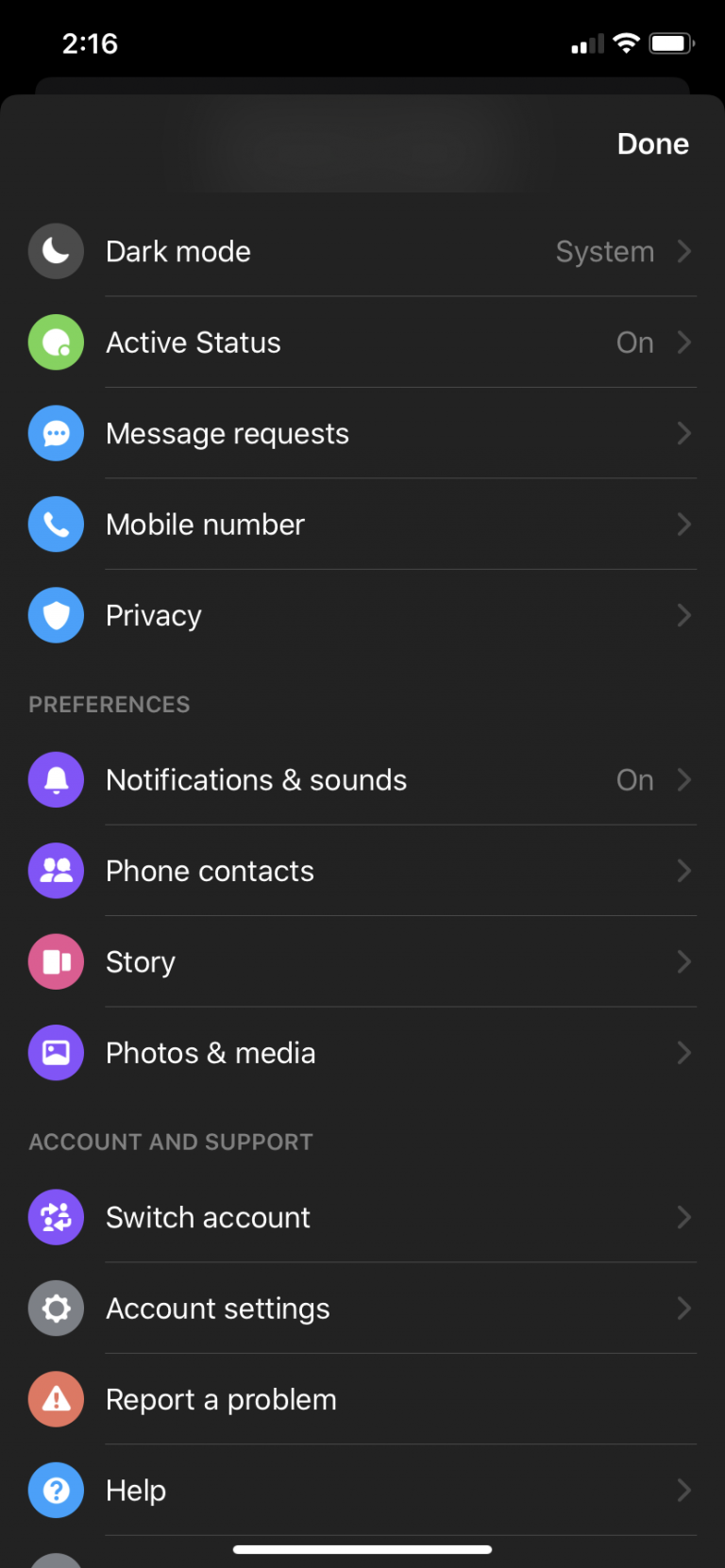Adjust Dark mode System setting
Image resolution: width=725 pixels, height=1568 pixels.
[x=605, y=251]
